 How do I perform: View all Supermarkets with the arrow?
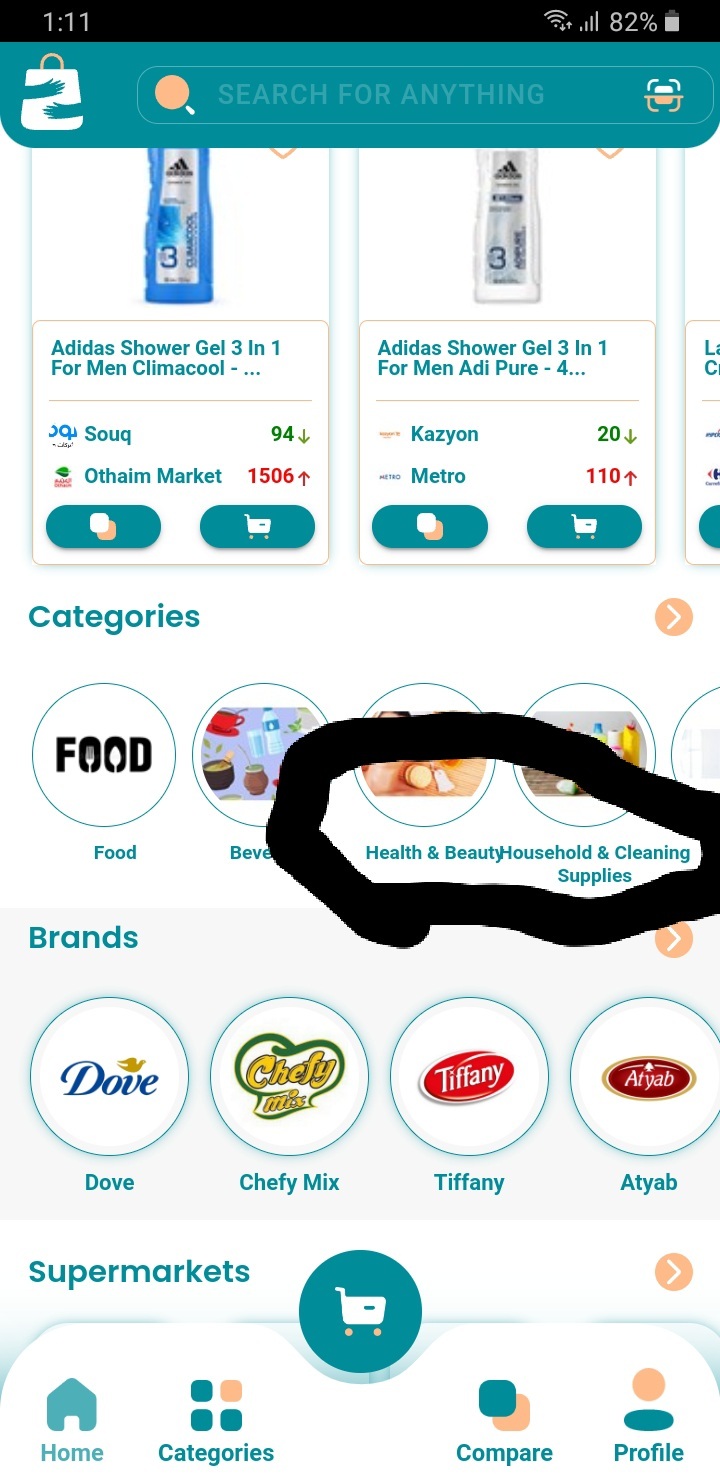coord(674,1272)
